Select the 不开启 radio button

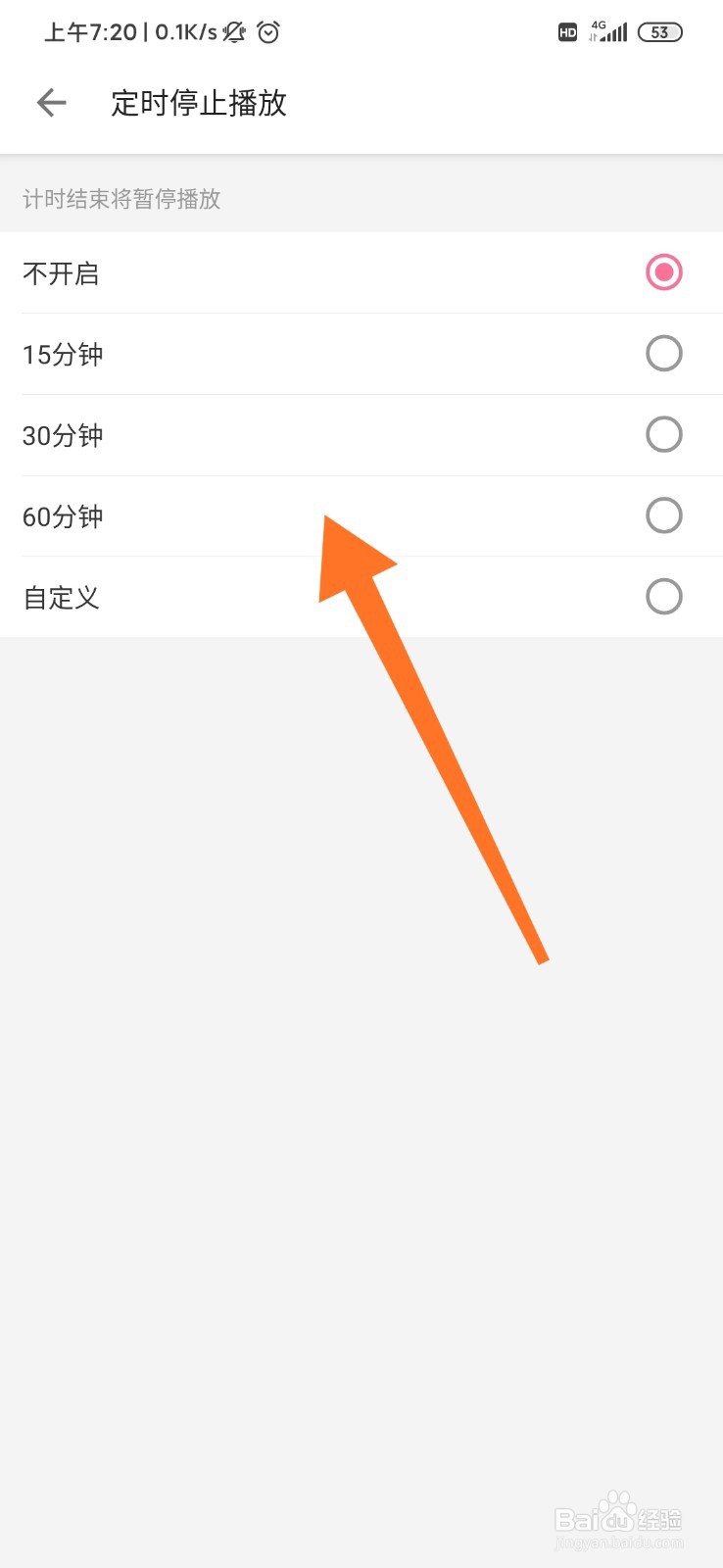[663, 272]
